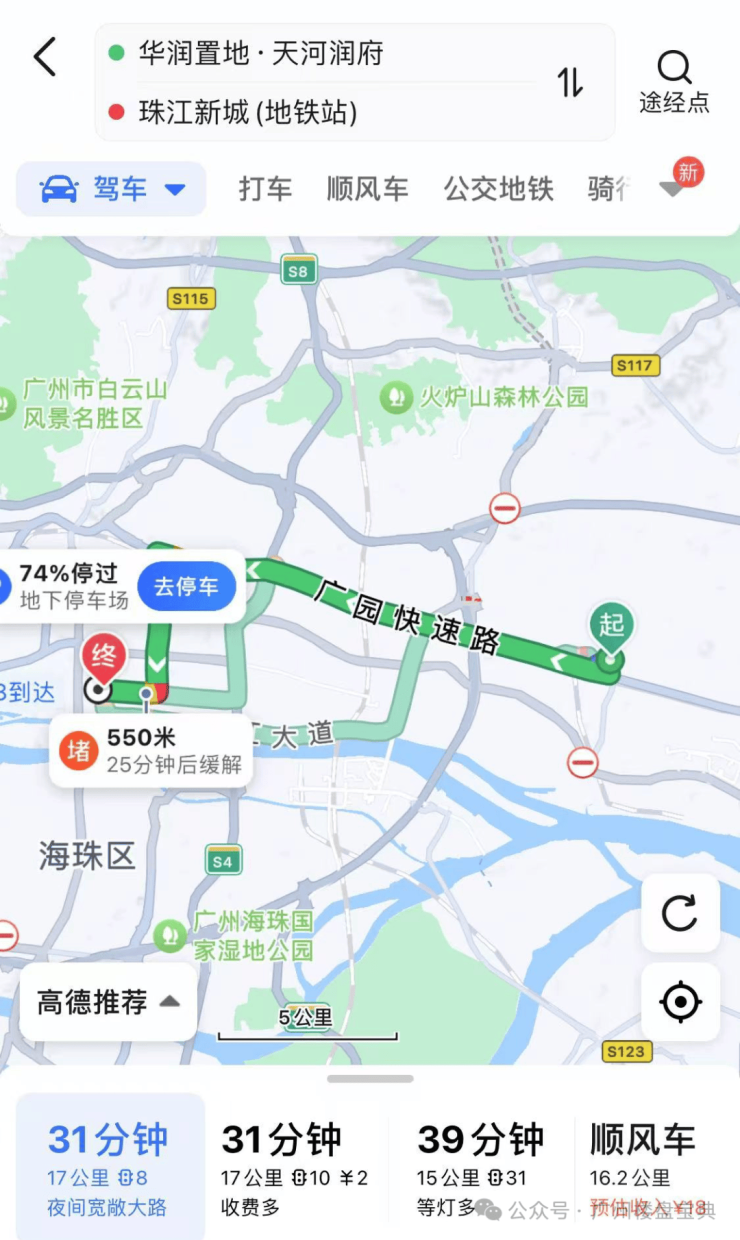Go back from the route screen
The width and height of the screenshot is (740, 1240).
[x=45, y=57]
